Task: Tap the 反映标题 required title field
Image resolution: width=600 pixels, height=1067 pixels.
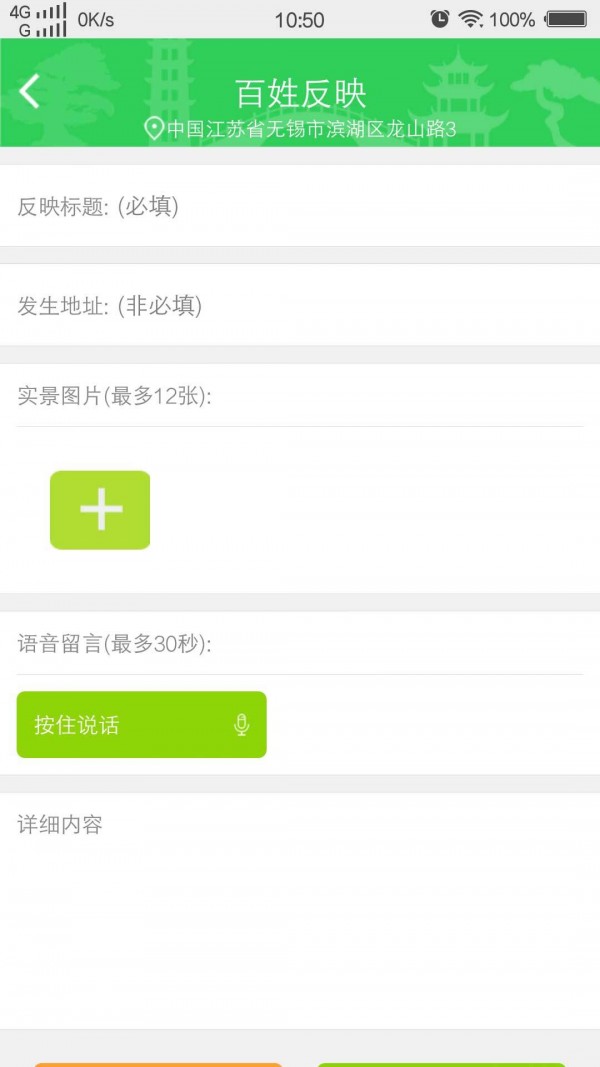Action: [x=300, y=206]
